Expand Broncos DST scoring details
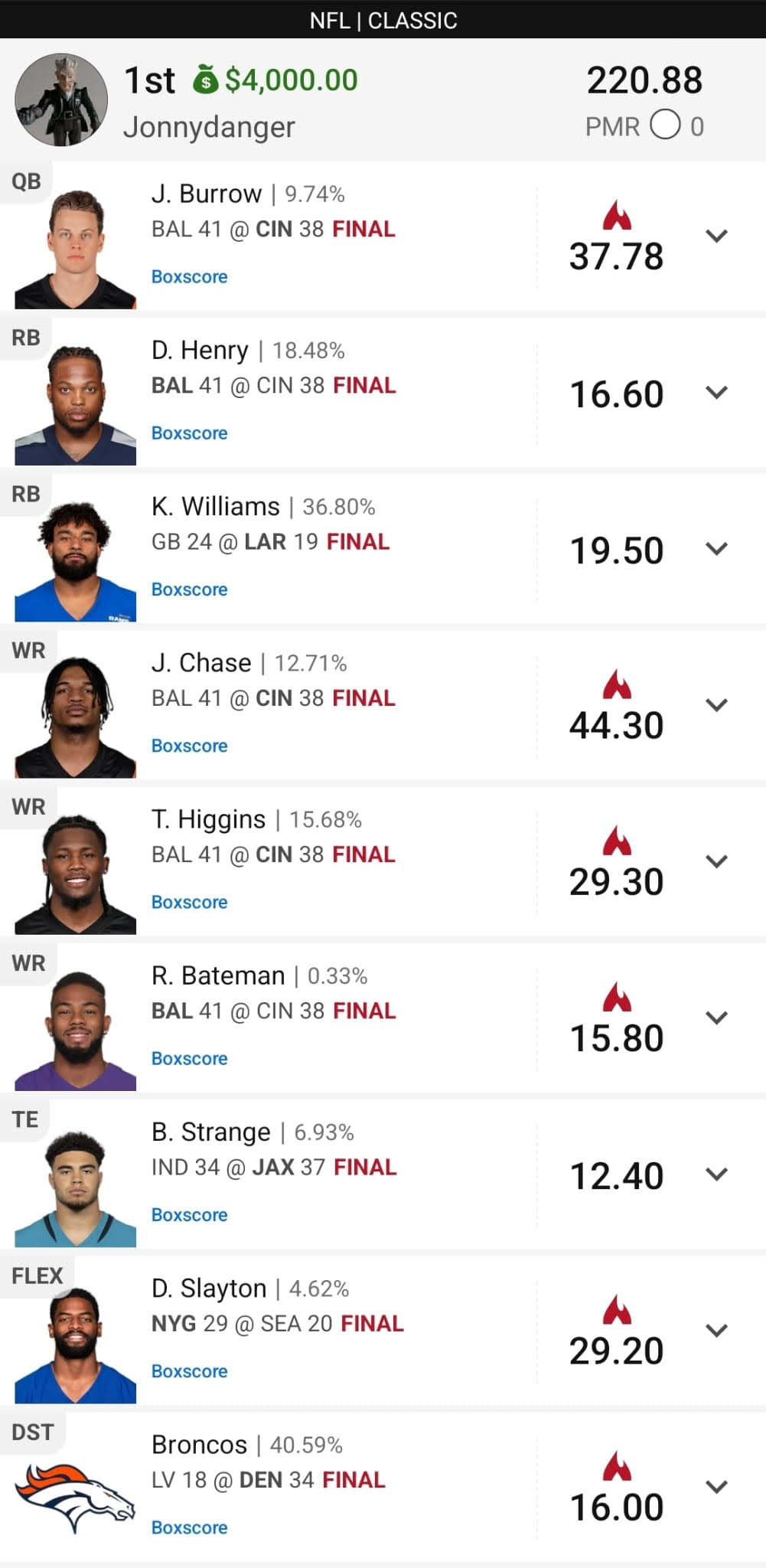766x1568 pixels. [x=716, y=1486]
